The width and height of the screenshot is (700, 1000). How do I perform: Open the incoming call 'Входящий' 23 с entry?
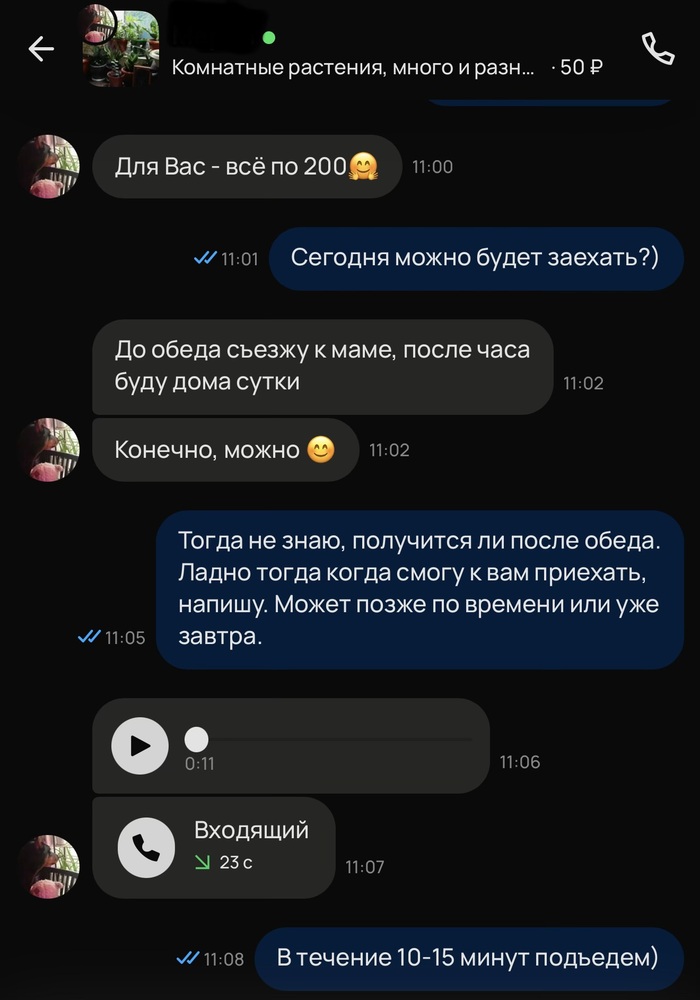[x=214, y=848]
